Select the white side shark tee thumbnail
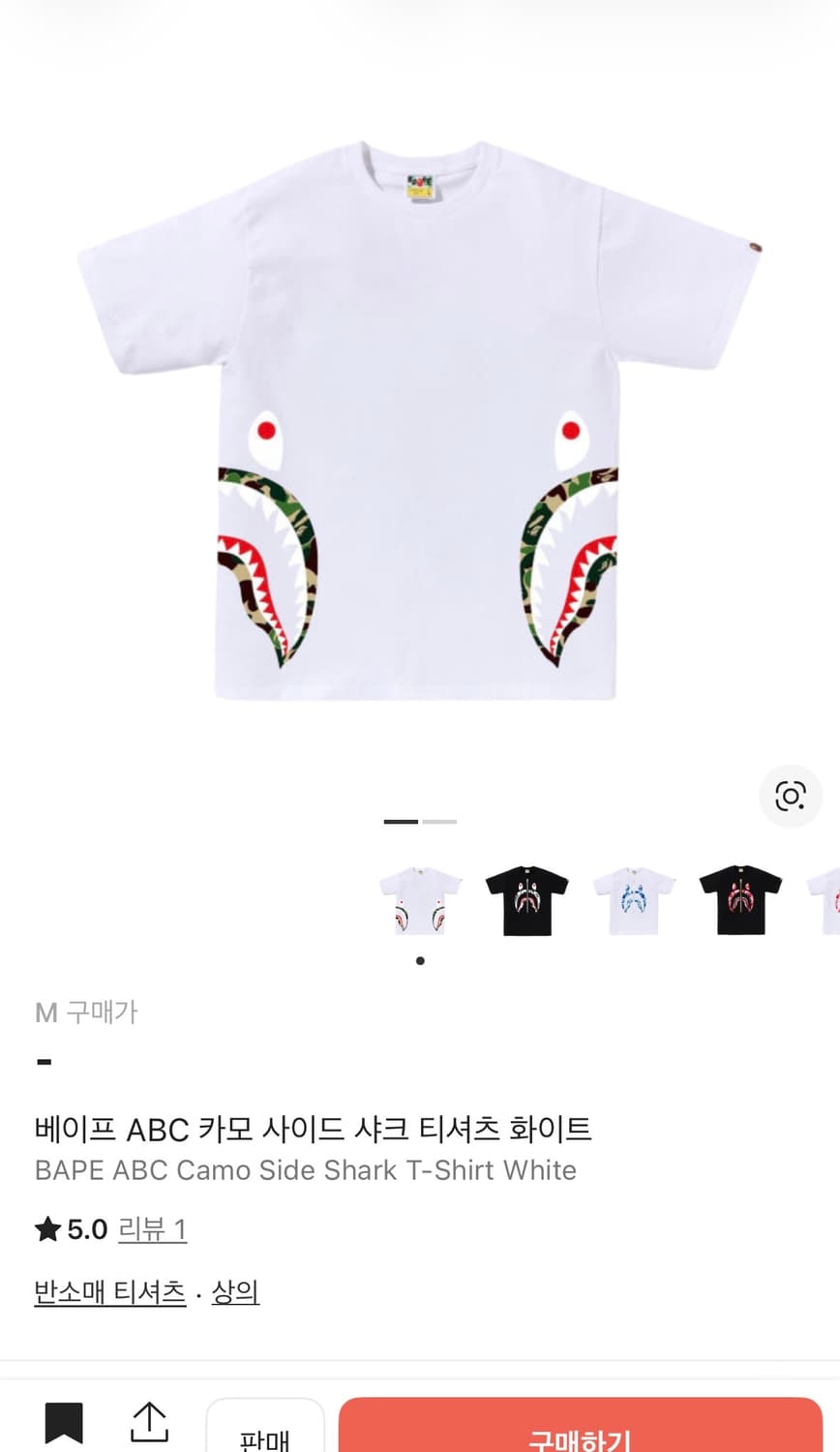 420,898
